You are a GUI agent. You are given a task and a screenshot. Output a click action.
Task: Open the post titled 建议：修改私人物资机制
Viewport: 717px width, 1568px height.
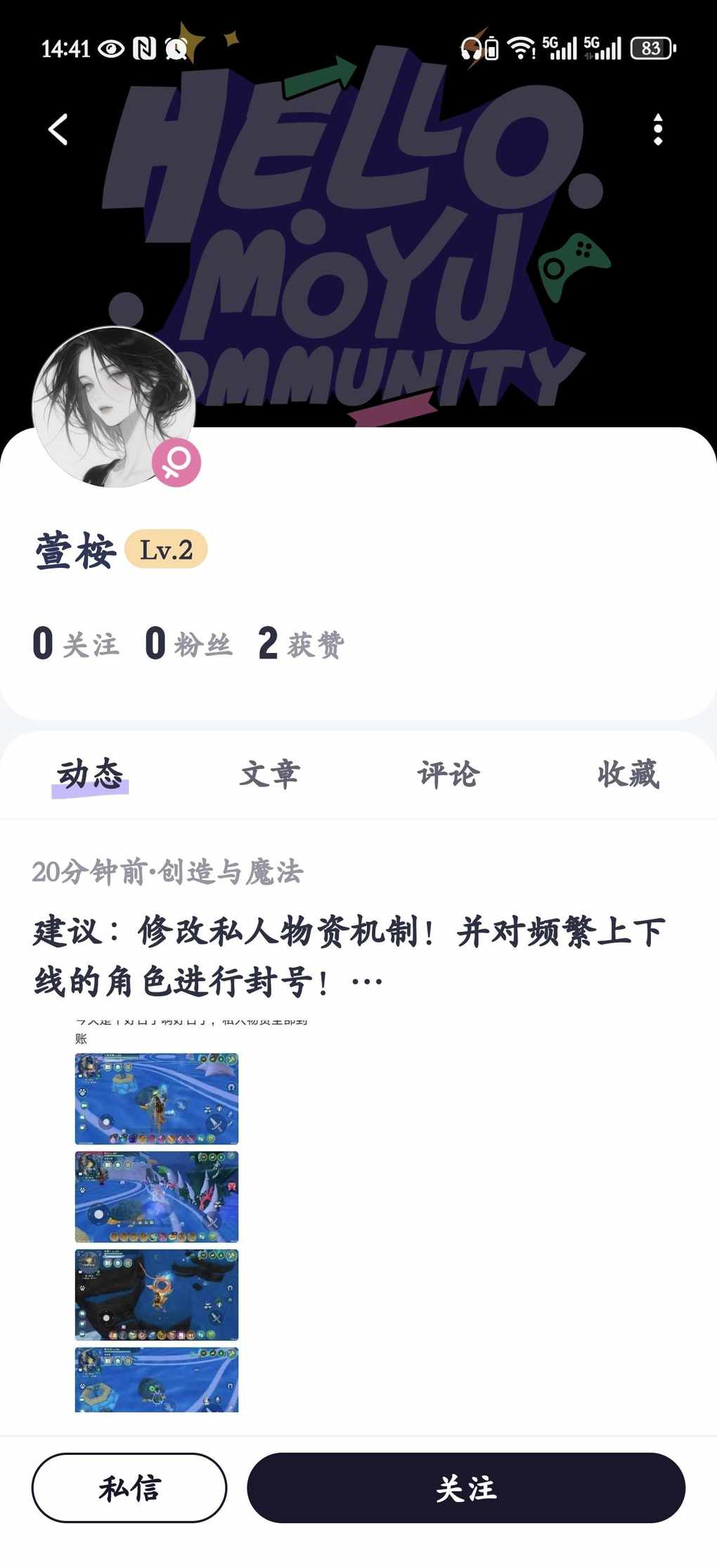coord(349,955)
